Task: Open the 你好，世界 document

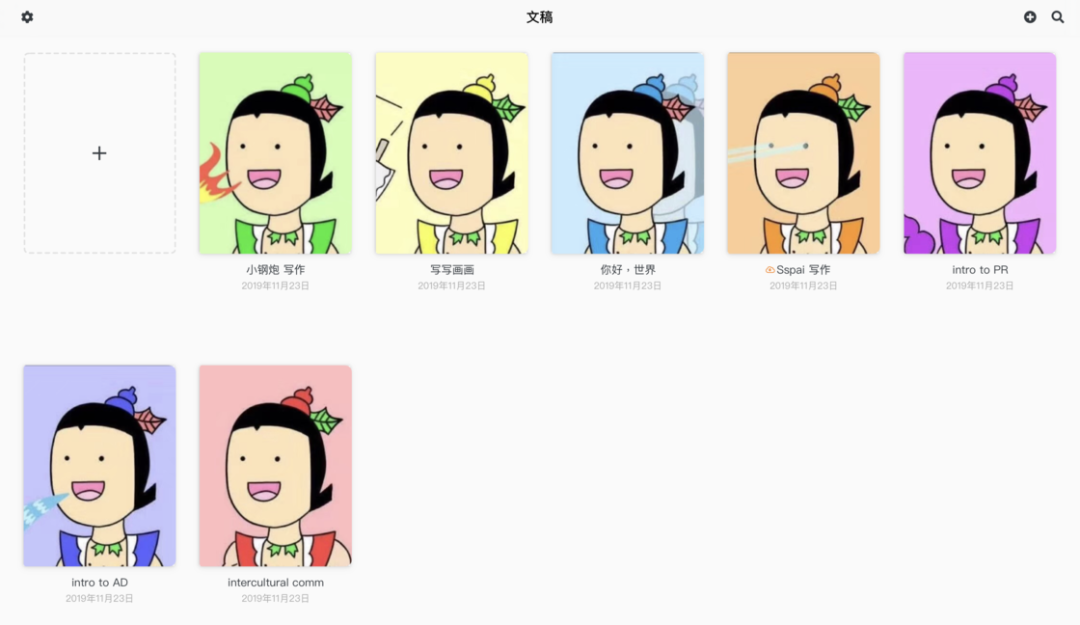Action: (x=627, y=153)
